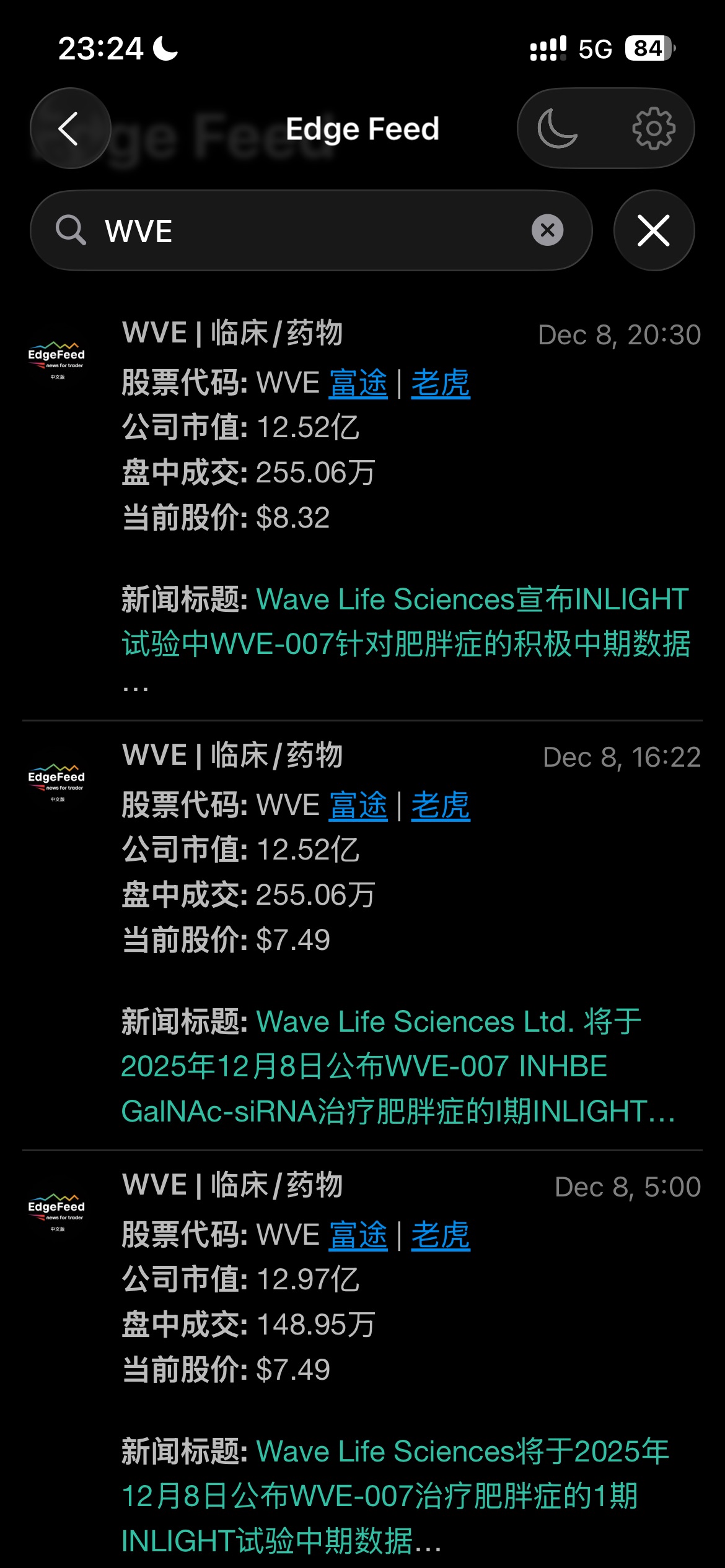Go back from Edge Feed

[70, 128]
